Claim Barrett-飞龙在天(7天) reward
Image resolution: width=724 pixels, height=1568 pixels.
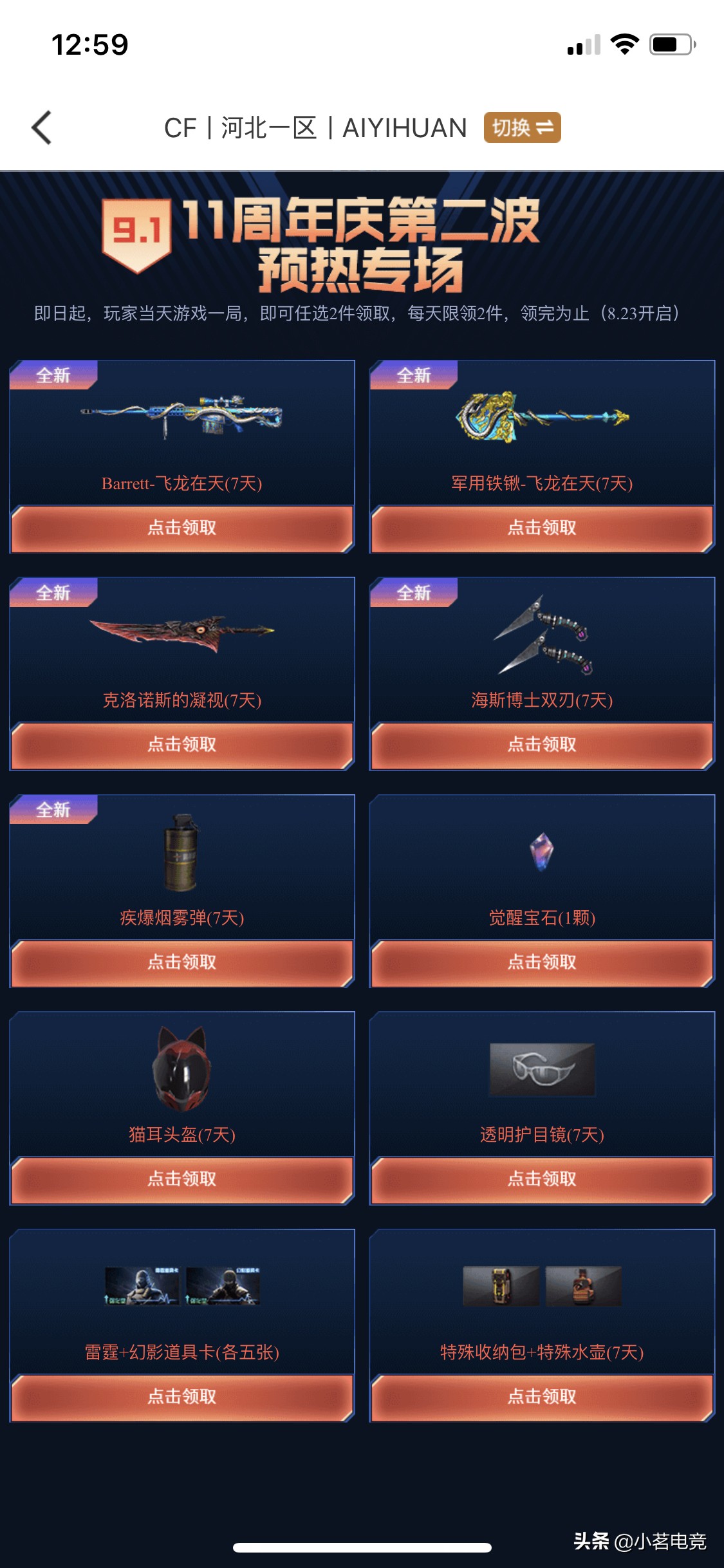tap(182, 528)
